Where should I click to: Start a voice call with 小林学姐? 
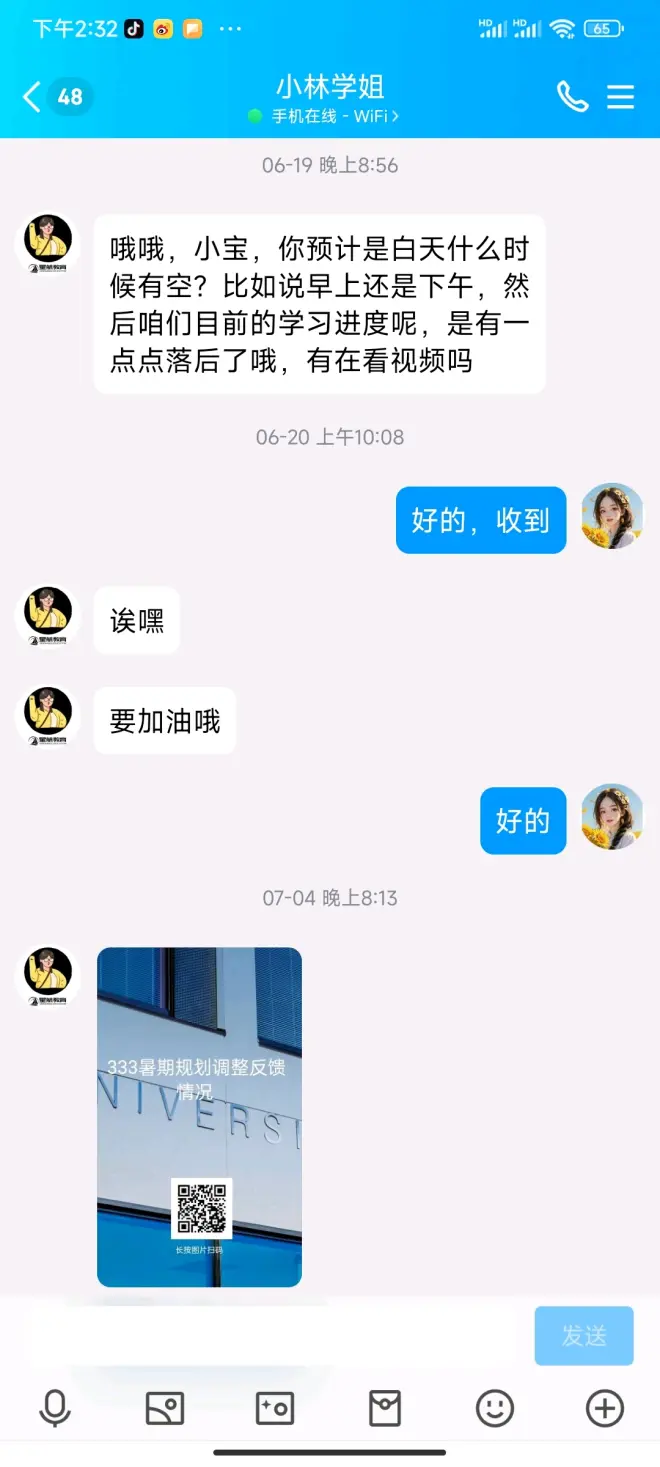tap(572, 97)
